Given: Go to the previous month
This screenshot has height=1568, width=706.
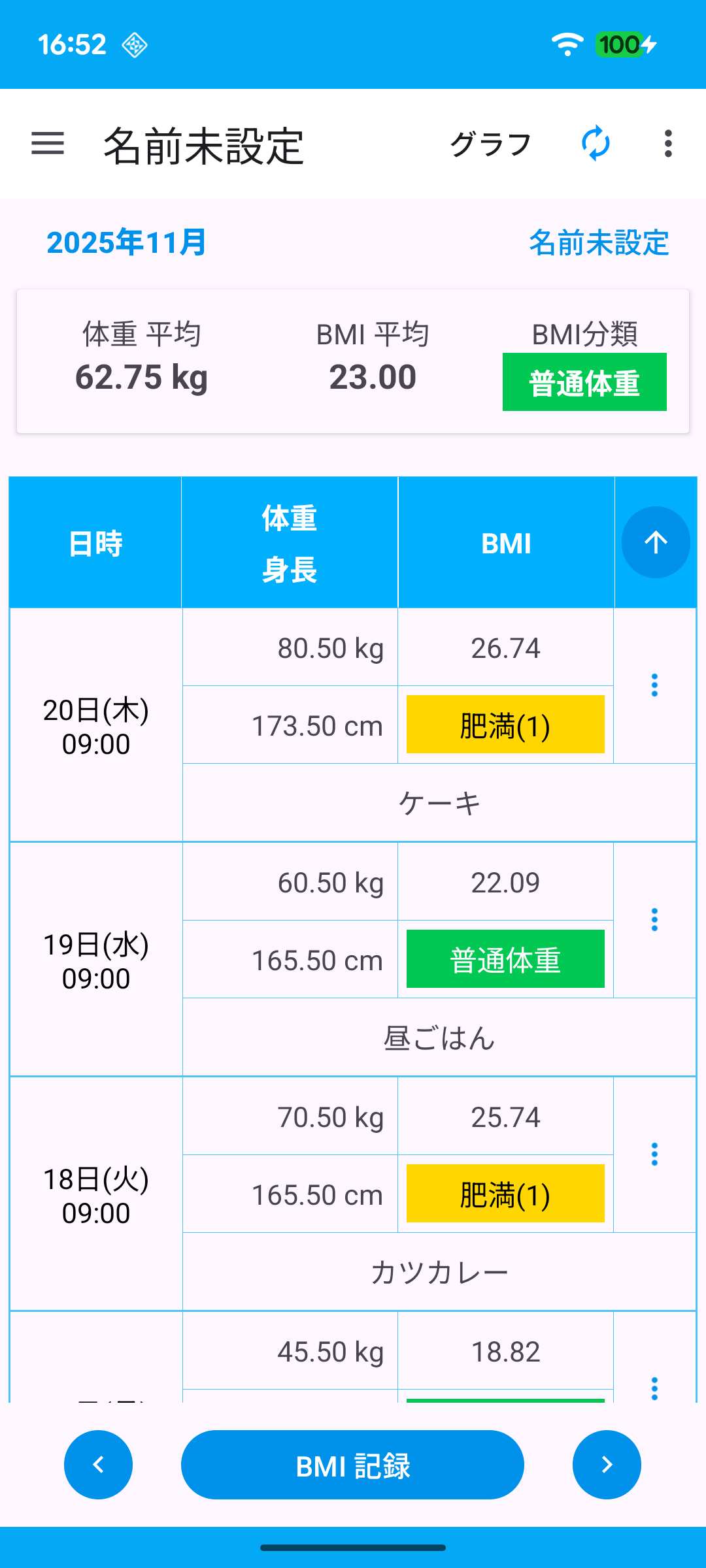Looking at the screenshot, I should [x=98, y=1465].
